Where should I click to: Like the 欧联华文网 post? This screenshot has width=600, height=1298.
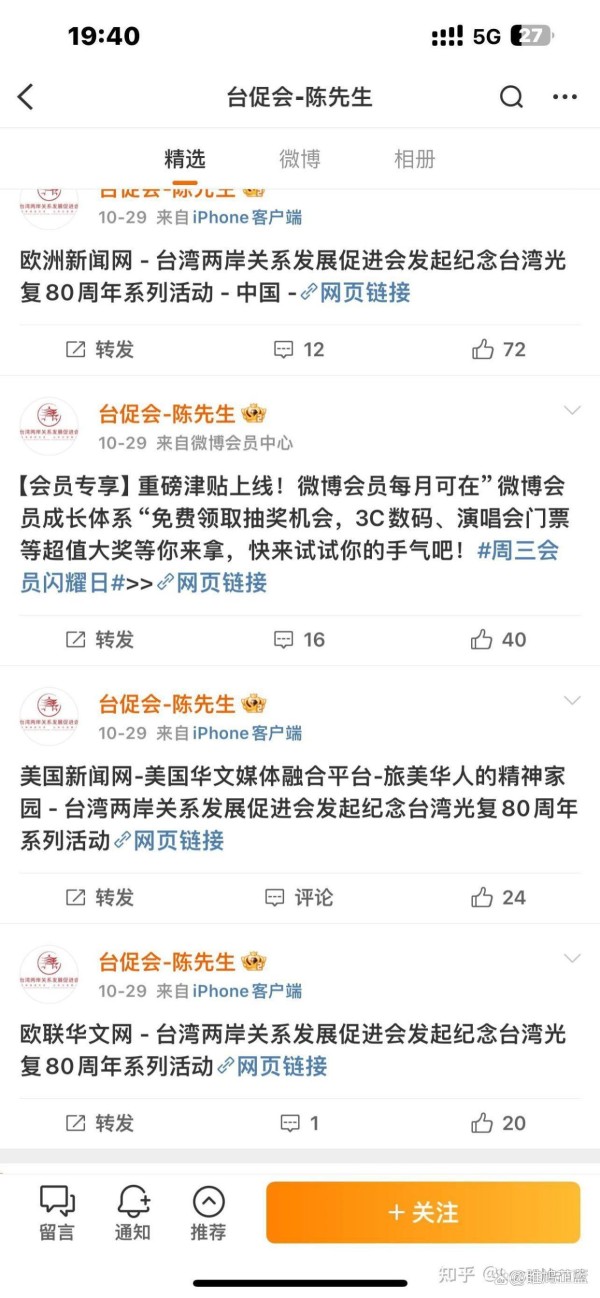pos(498,1123)
